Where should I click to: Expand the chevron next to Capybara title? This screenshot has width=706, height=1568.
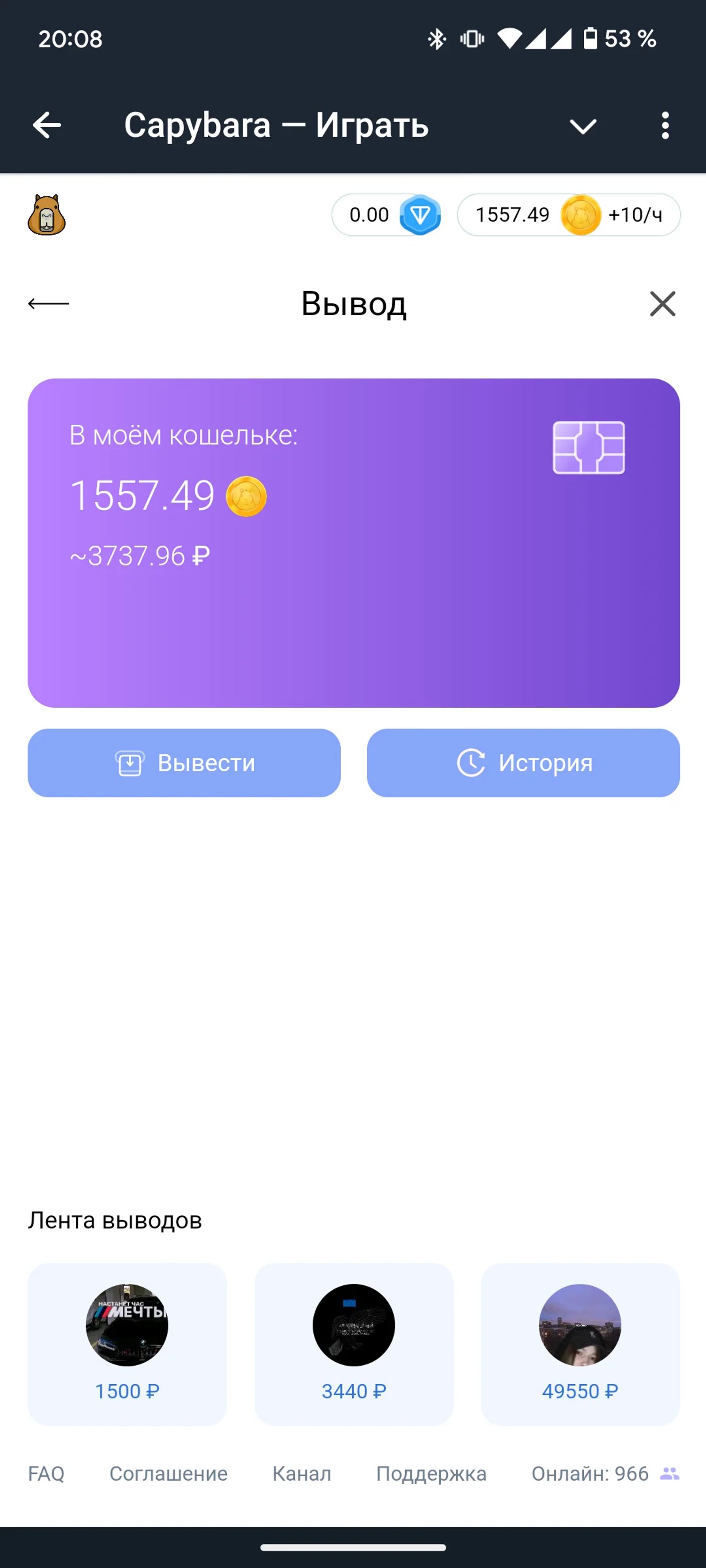[583, 126]
